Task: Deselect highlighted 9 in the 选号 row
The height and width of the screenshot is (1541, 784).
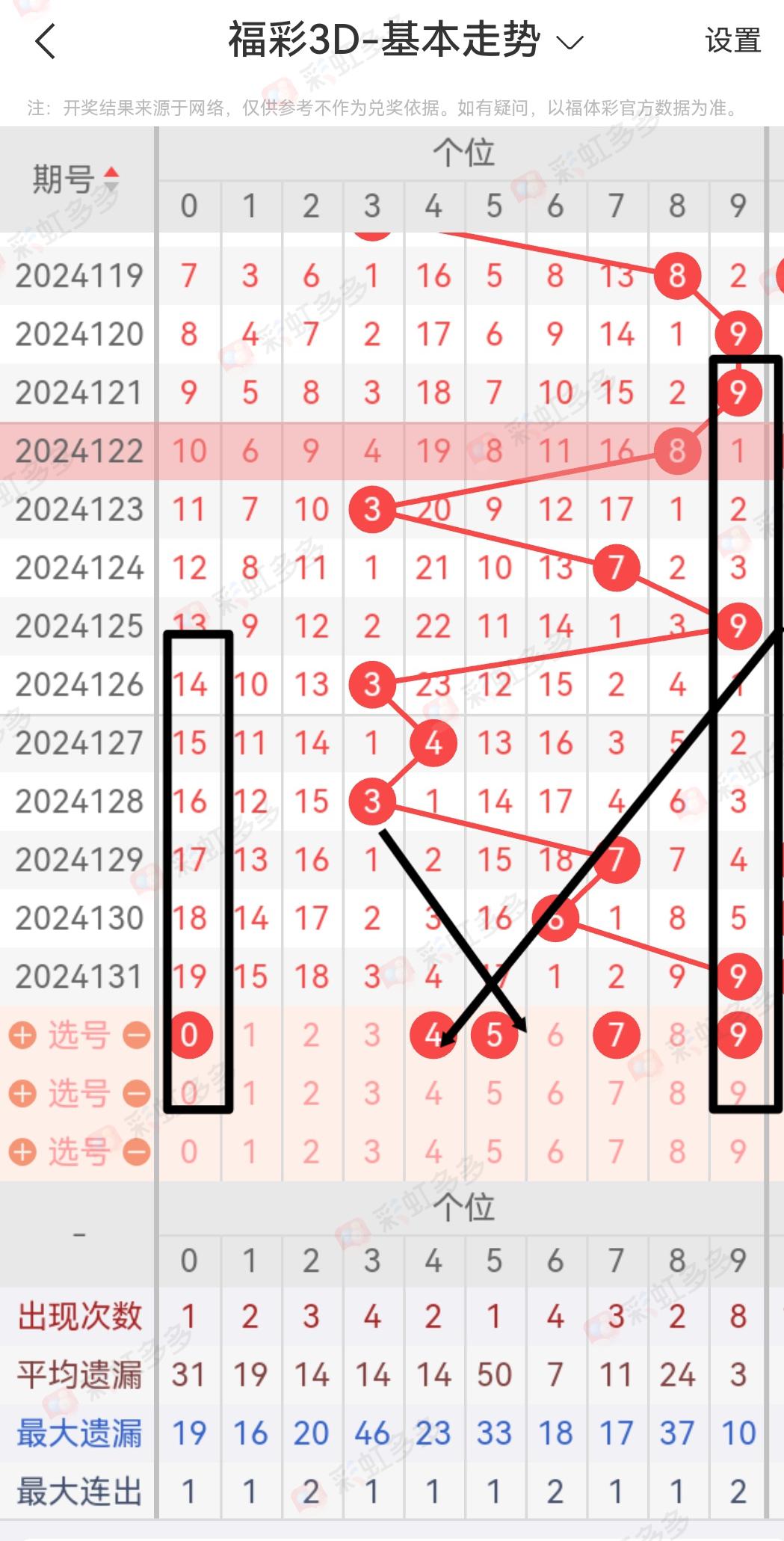Action: [x=738, y=1036]
